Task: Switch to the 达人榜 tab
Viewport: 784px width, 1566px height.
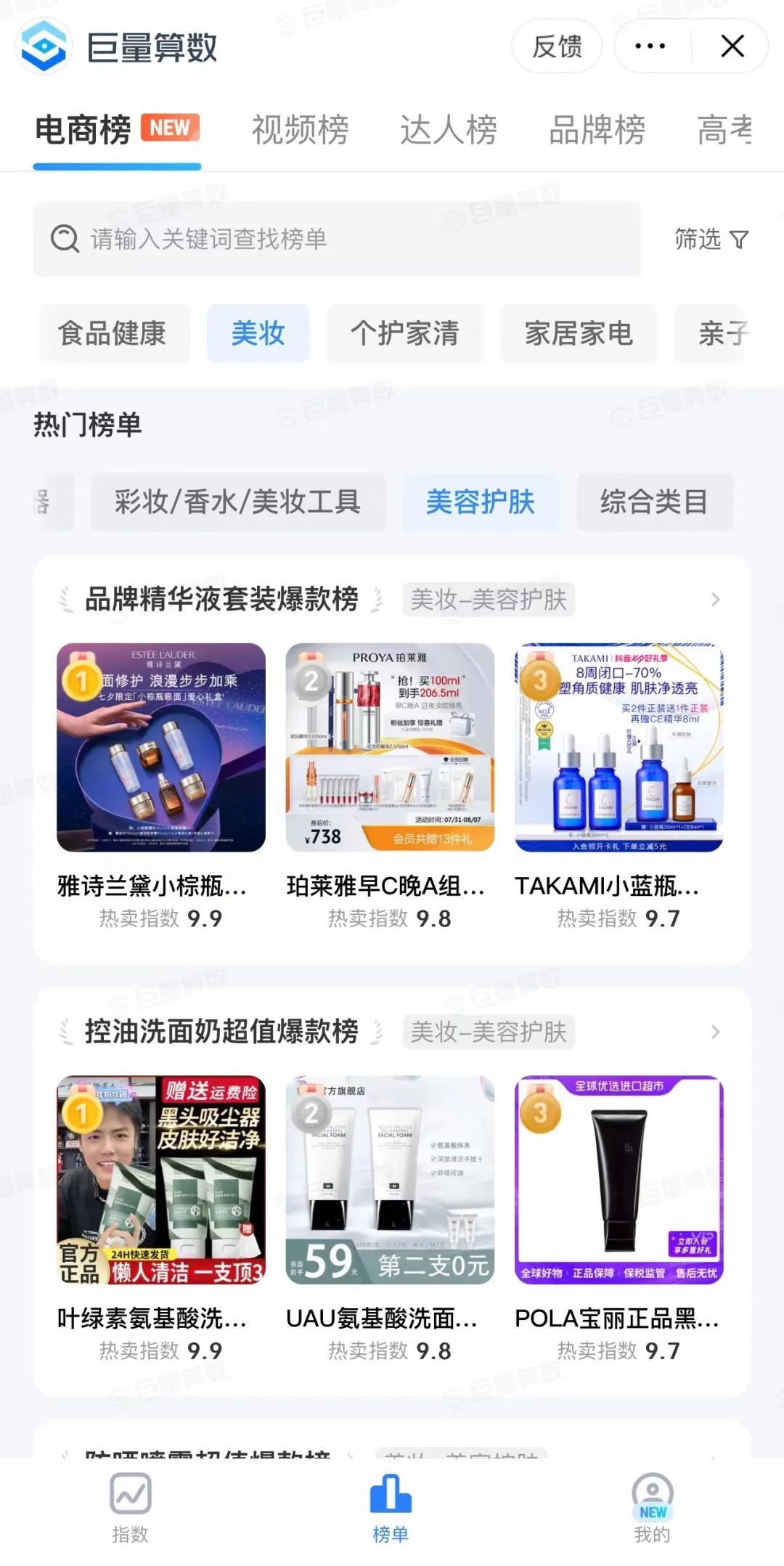Action: point(448,130)
